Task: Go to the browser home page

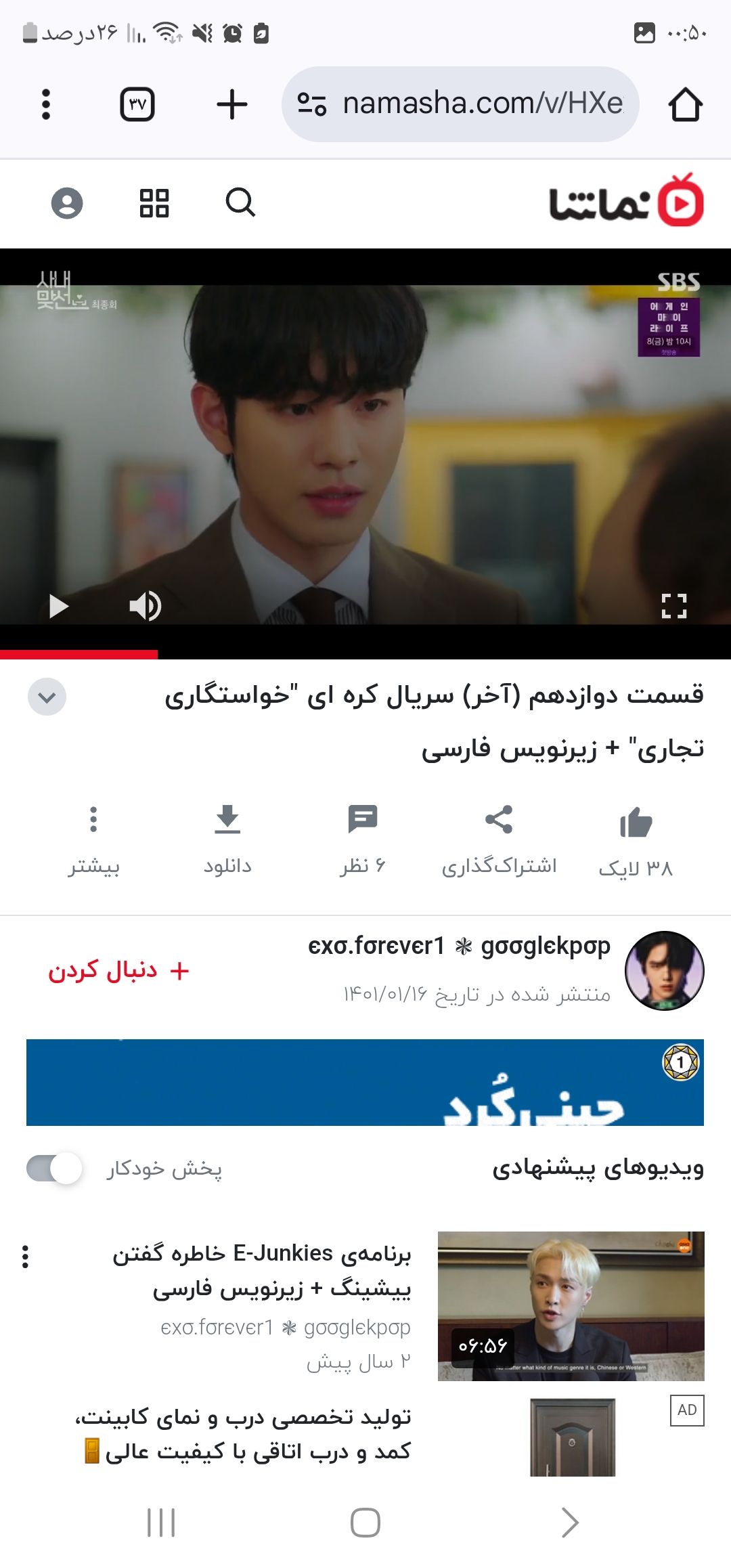Action: click(685, 104)
